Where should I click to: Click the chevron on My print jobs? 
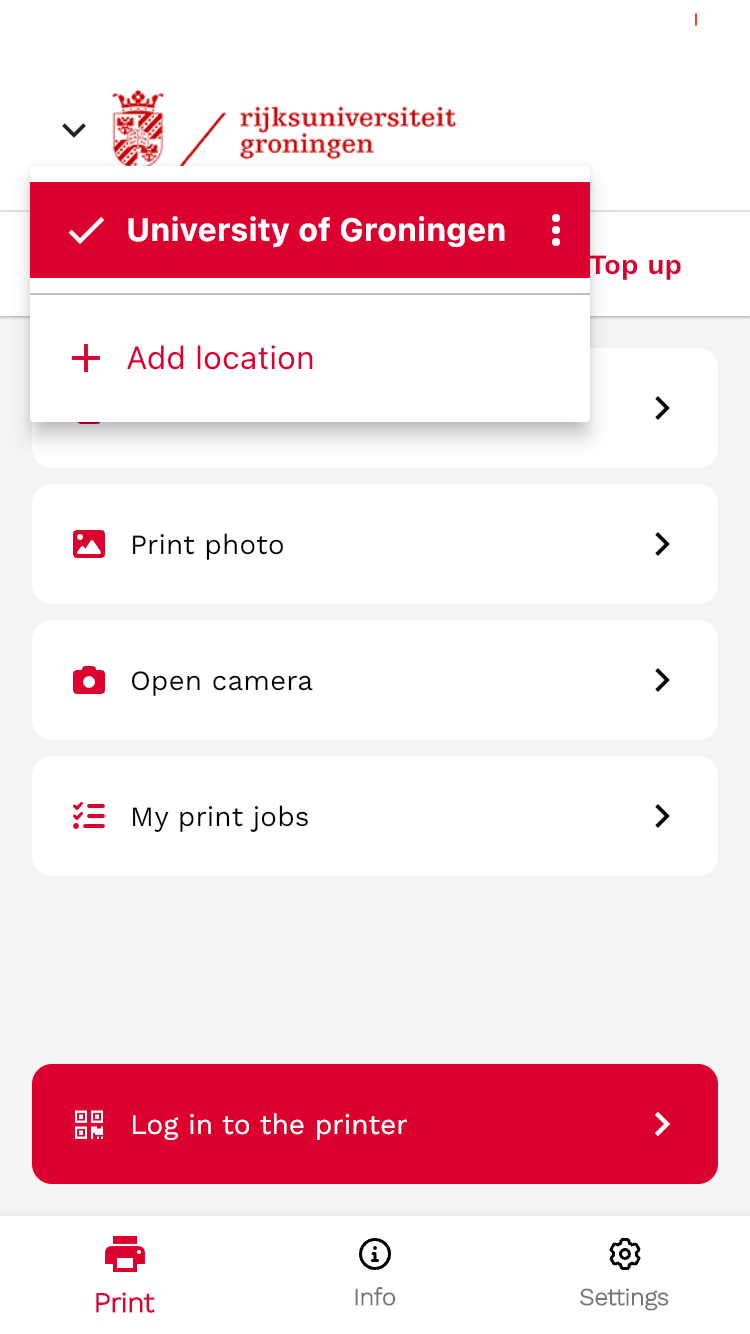point(662,816)
